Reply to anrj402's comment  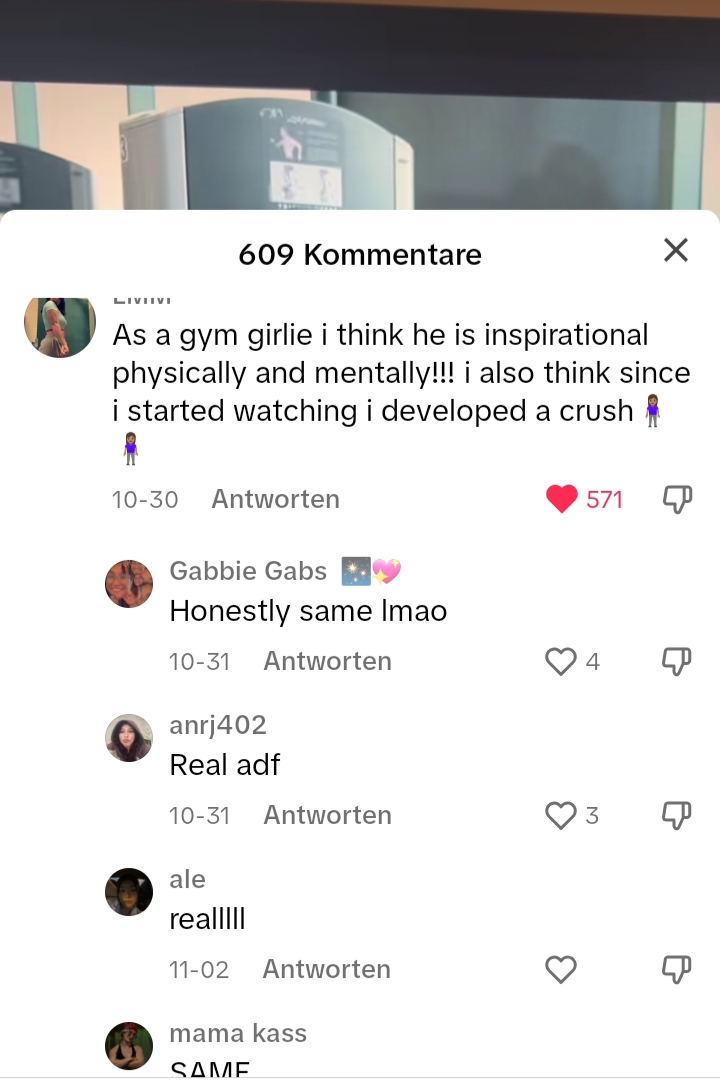(327, 815)
